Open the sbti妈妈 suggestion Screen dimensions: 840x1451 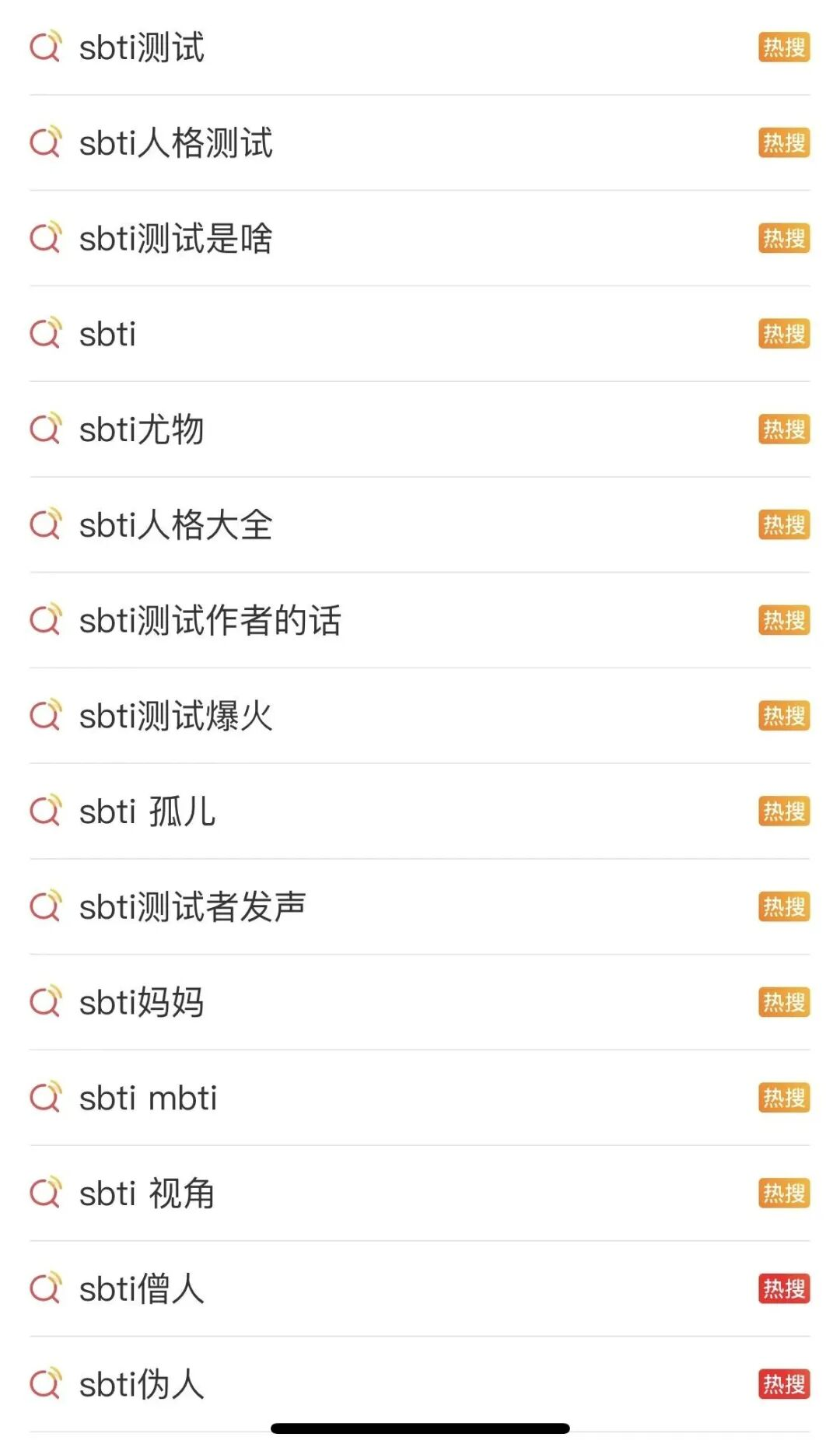(x=142, y=1003)
